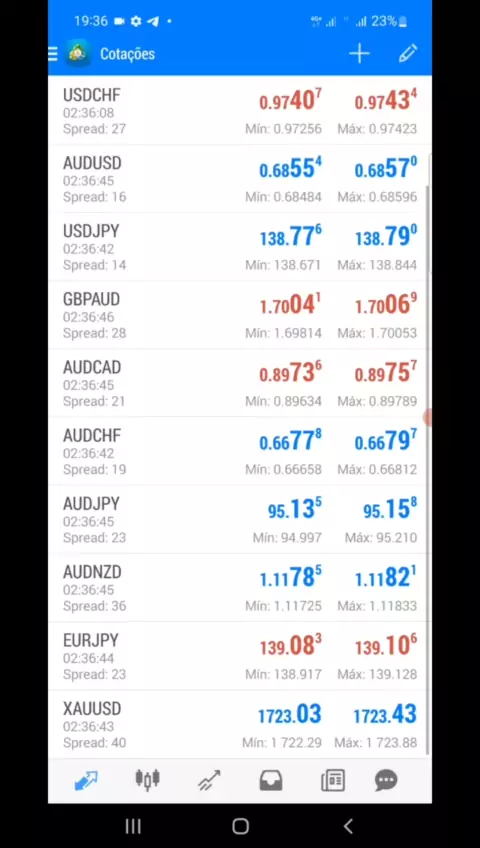Open the AUDNZD symbol row
480x848 pixels.
[239, 588]
